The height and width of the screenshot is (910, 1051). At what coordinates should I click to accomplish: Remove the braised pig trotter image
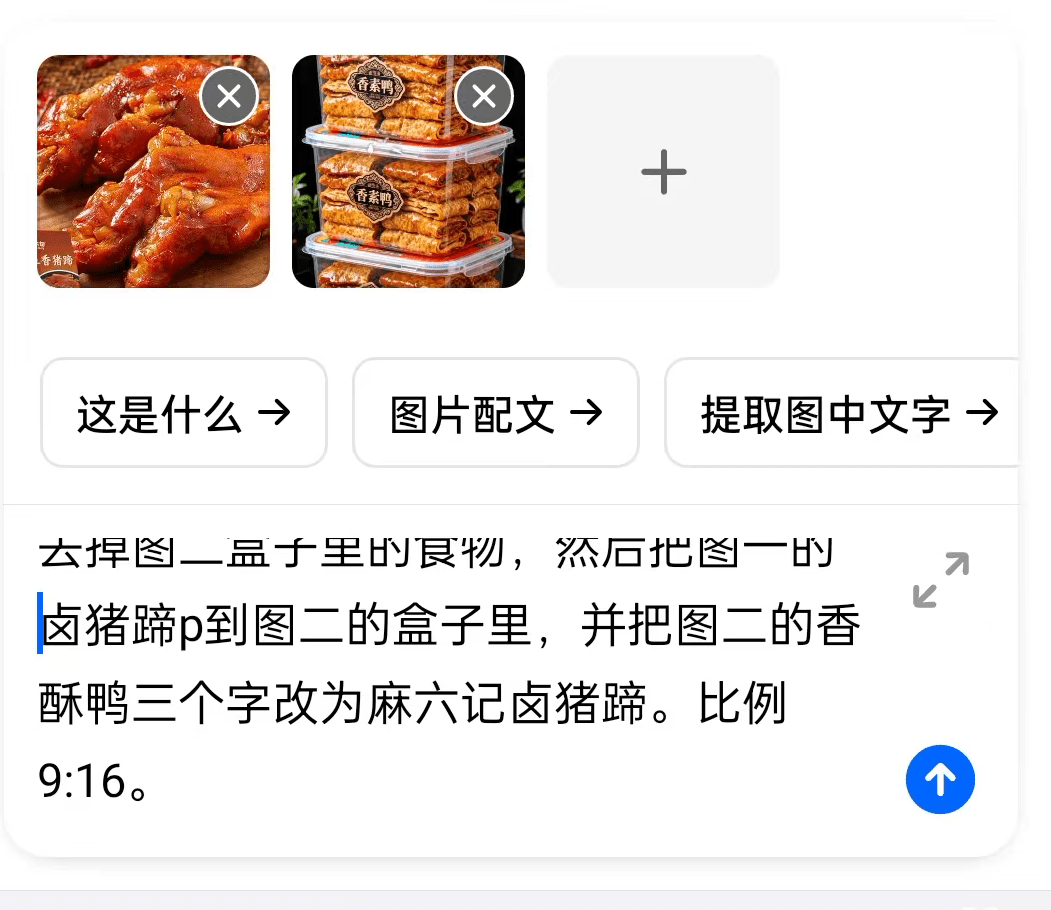point(229,97)
